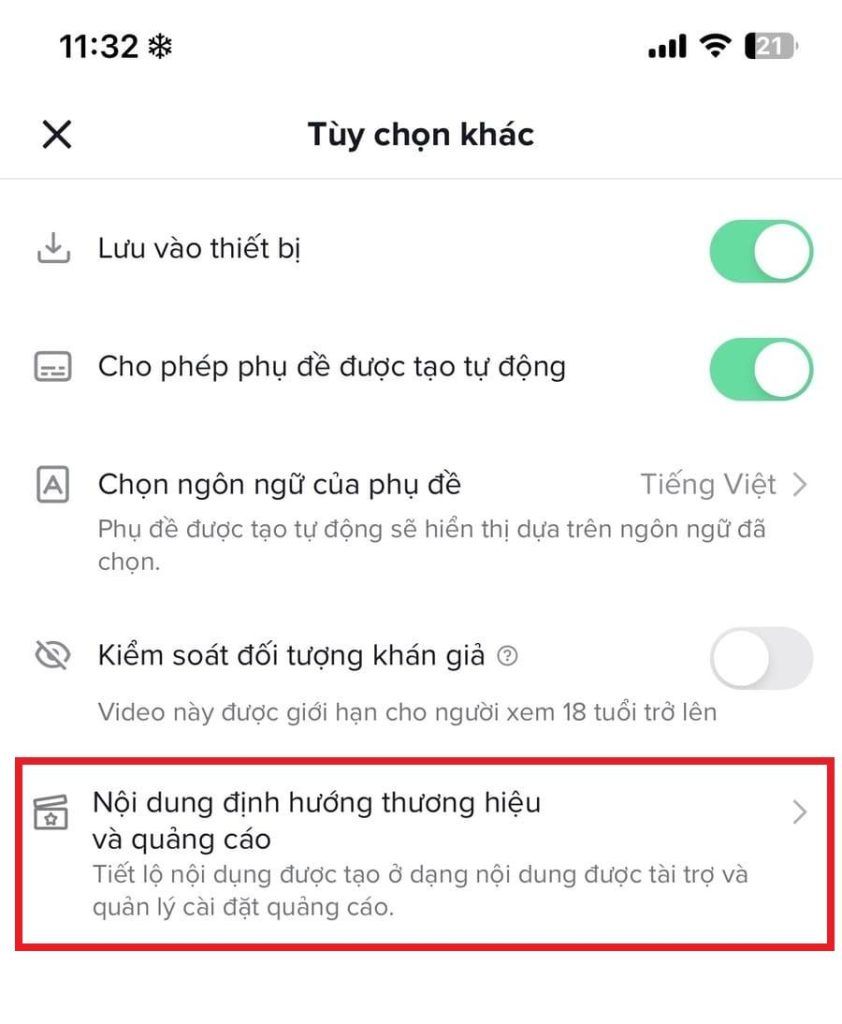The height and width of the screenshot is (1024, 842).
Task: Tap help icon beside Kiểm soát đối tượng khán giả
Action: (508, 657)
